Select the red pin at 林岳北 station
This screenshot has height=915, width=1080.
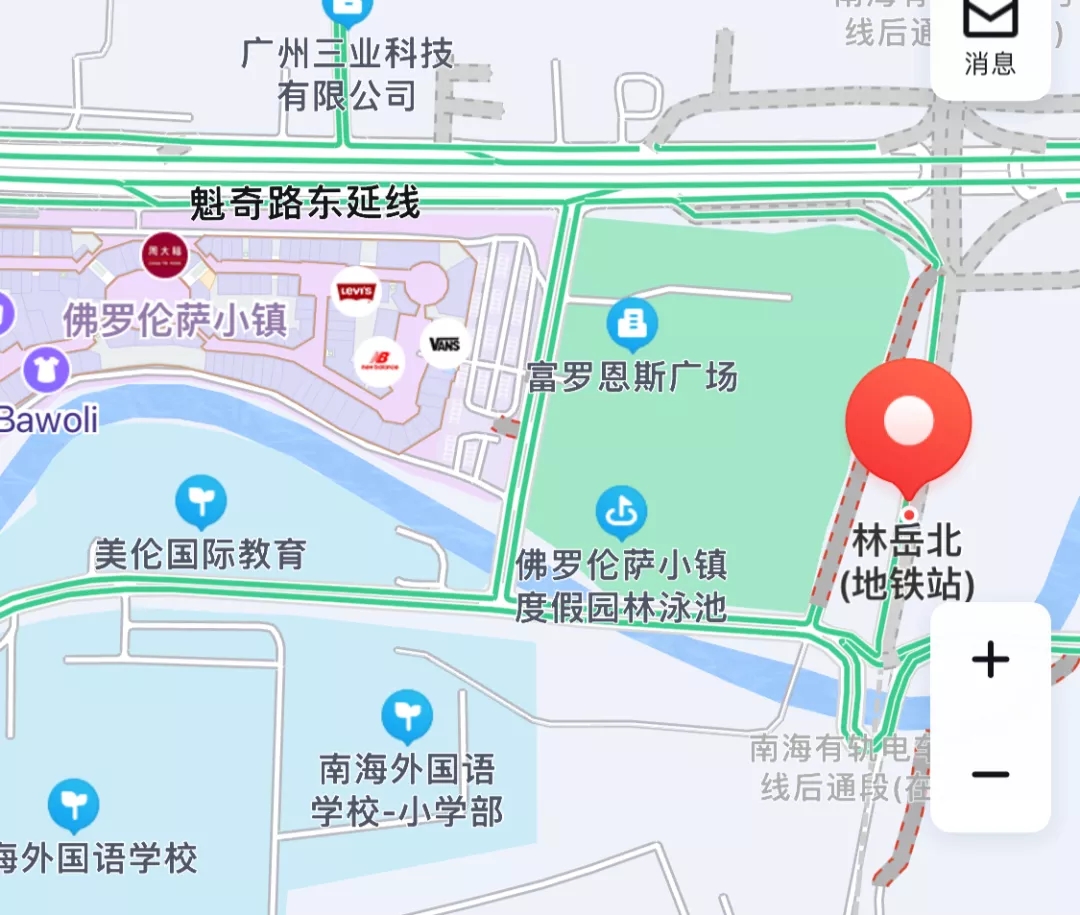coord(908,422)
